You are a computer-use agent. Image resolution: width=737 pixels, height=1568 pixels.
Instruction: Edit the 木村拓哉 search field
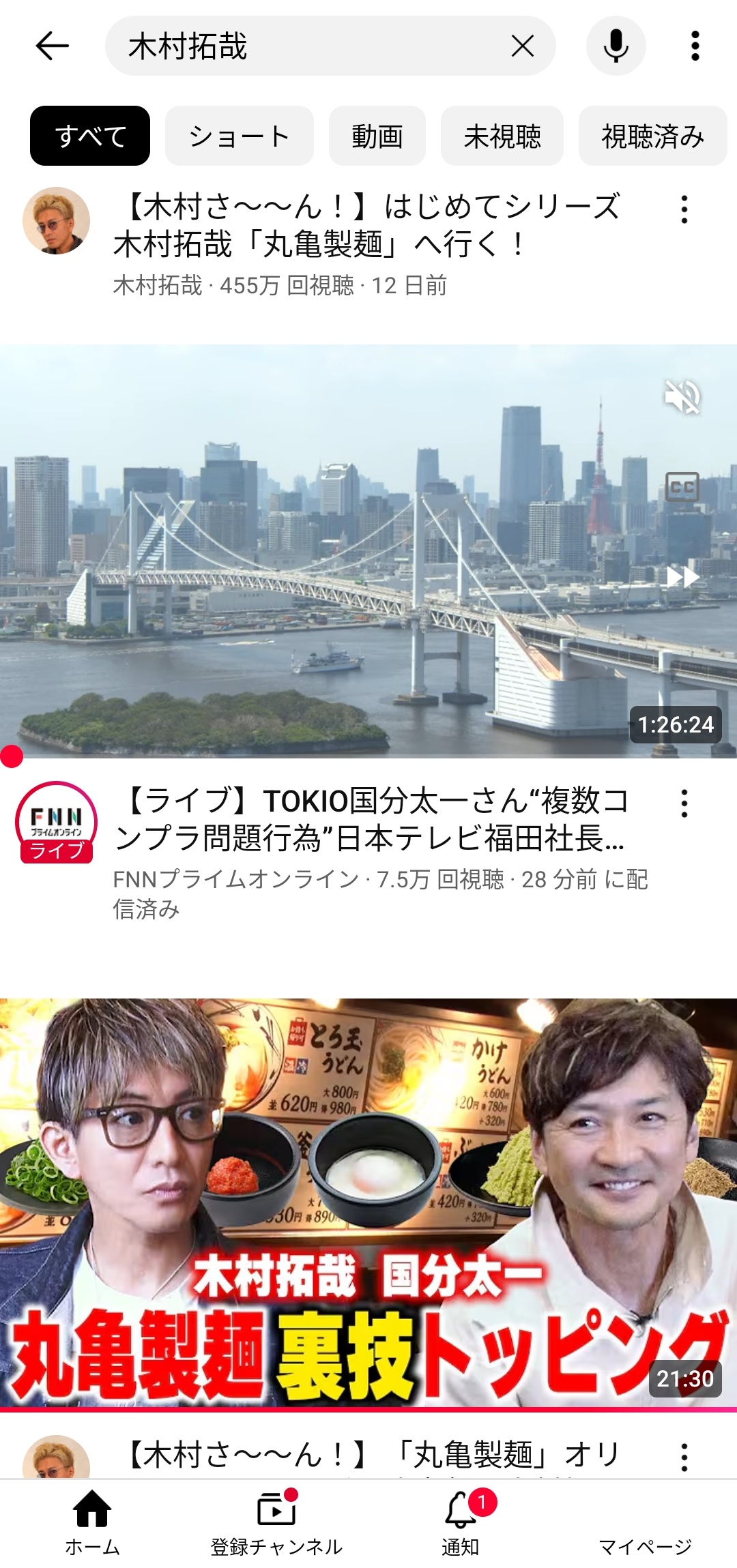click(x=307, y=46)
